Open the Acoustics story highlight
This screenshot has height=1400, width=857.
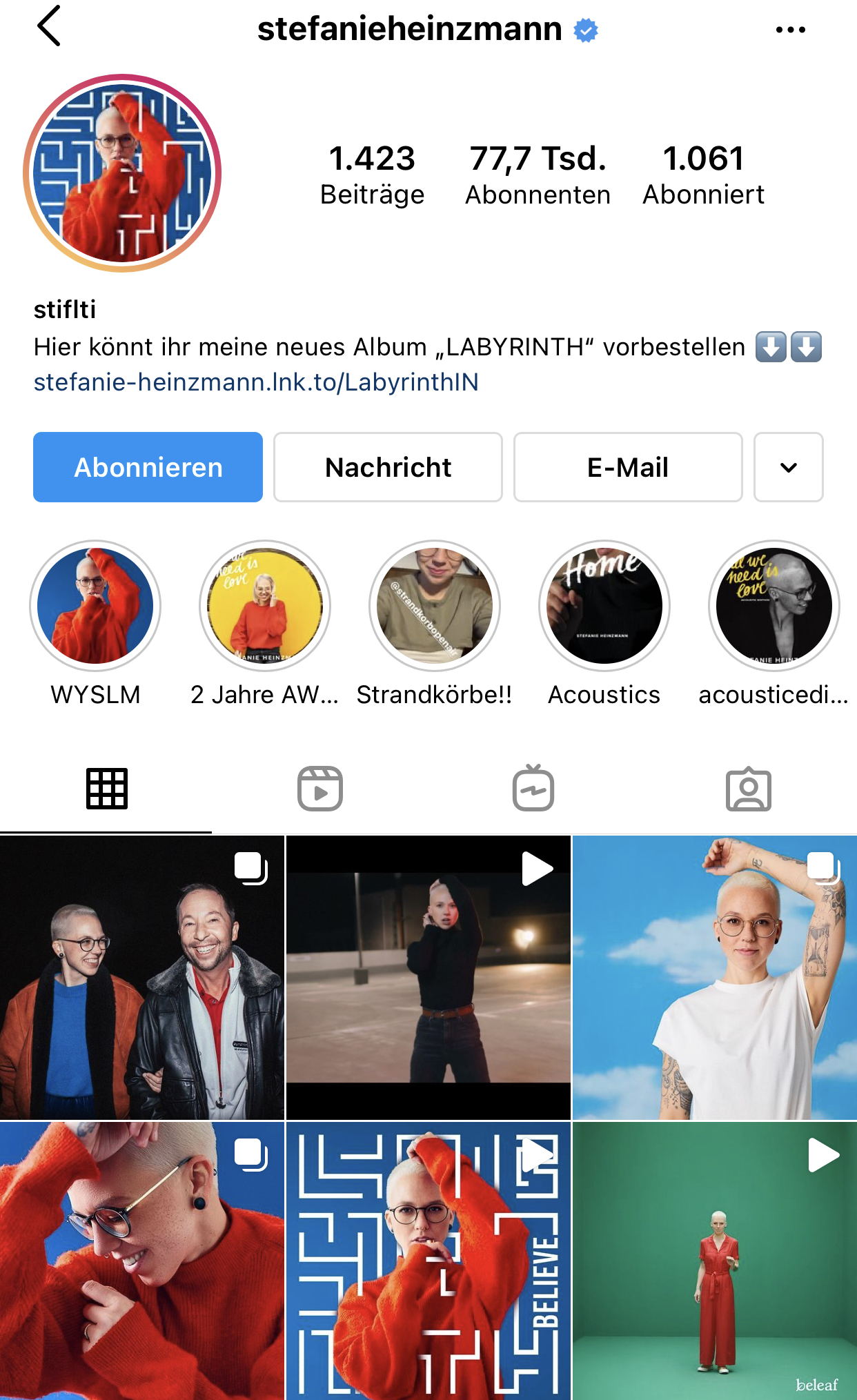[x=604, y=606]
